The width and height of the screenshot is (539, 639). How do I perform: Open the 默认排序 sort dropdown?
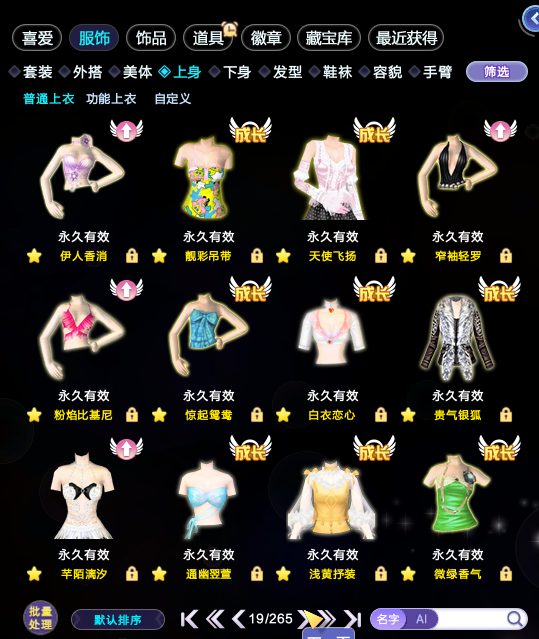tap(118, 620)
